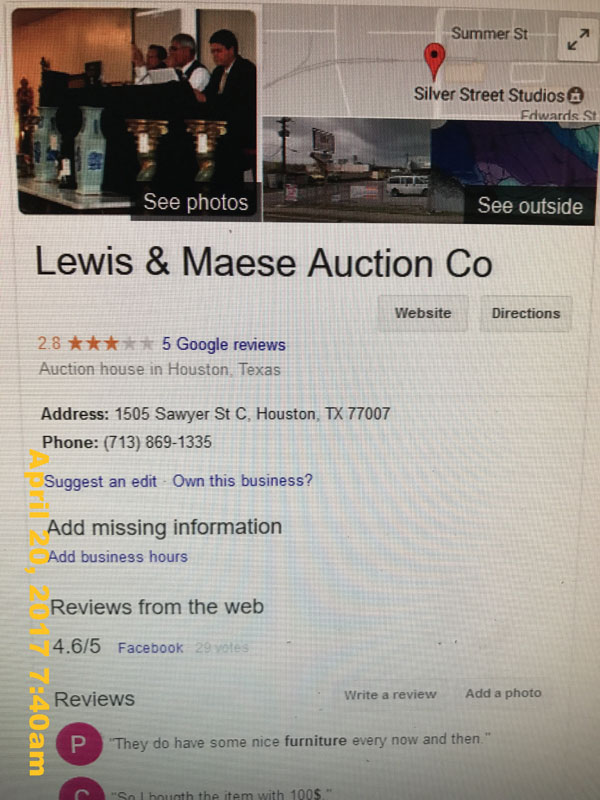This screenshot has height=800, width=600.
Task: Choose Add business hours
Action: tap(117, 556)
